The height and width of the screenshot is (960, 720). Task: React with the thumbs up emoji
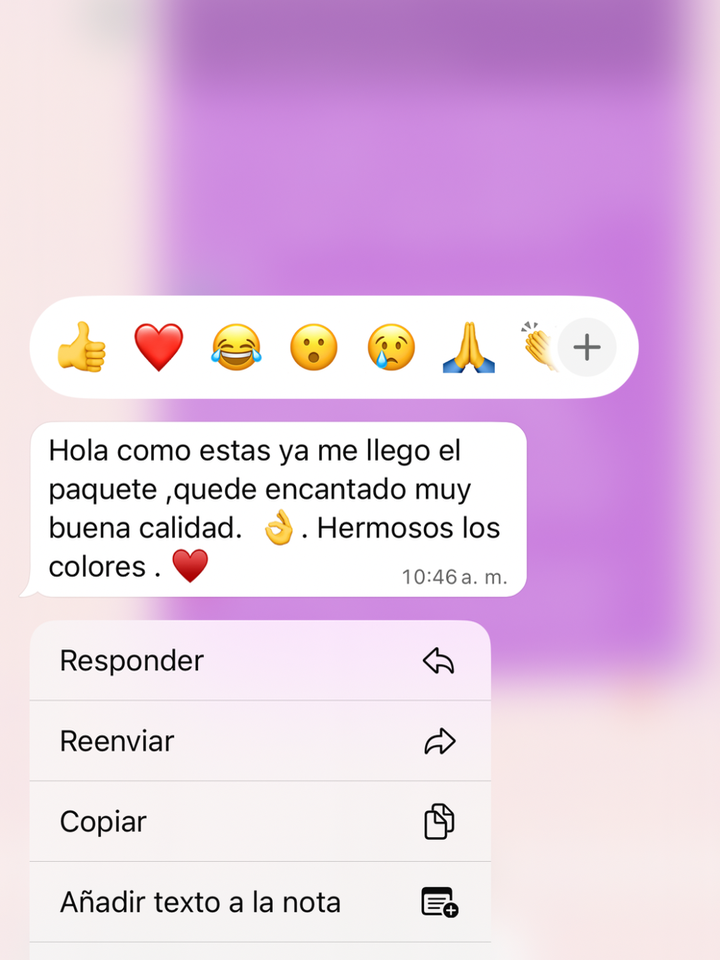(x=81, y=348)
